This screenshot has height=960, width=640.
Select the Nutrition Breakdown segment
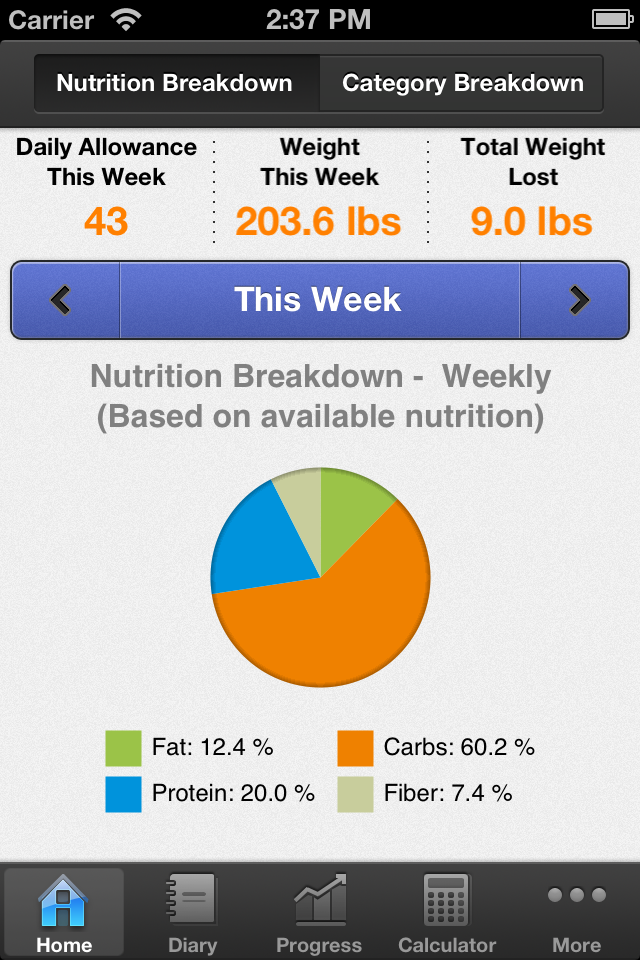click(x=176, y=83)
